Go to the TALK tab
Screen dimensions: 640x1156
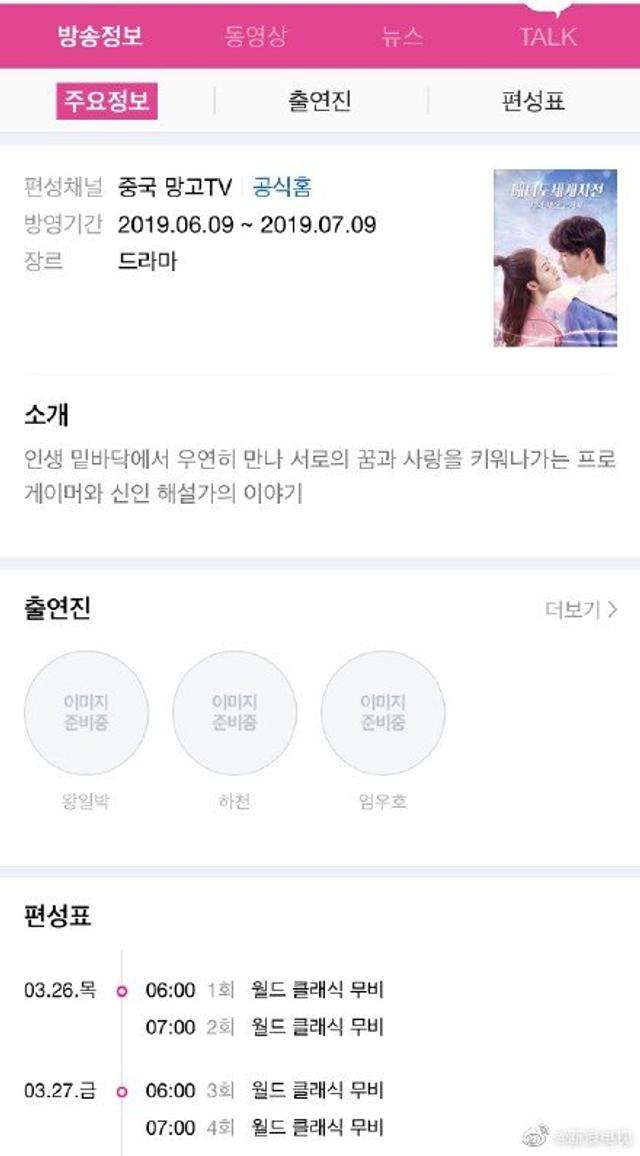548,37
